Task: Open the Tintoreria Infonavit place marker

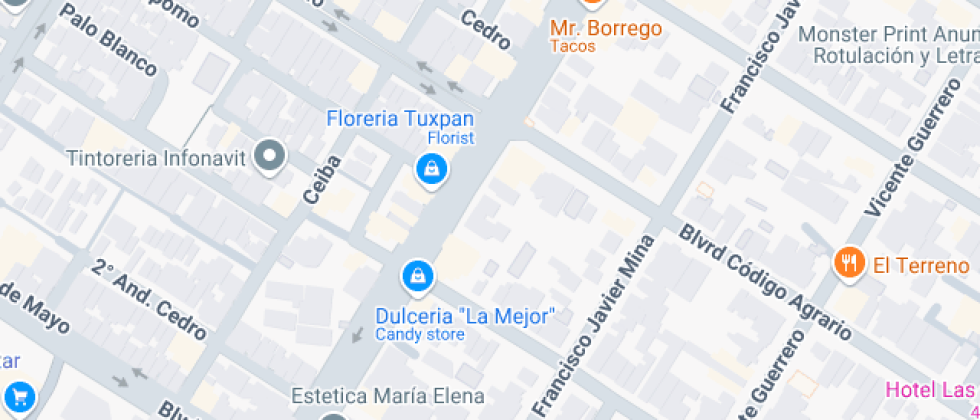Action: [x=270, y=156]
